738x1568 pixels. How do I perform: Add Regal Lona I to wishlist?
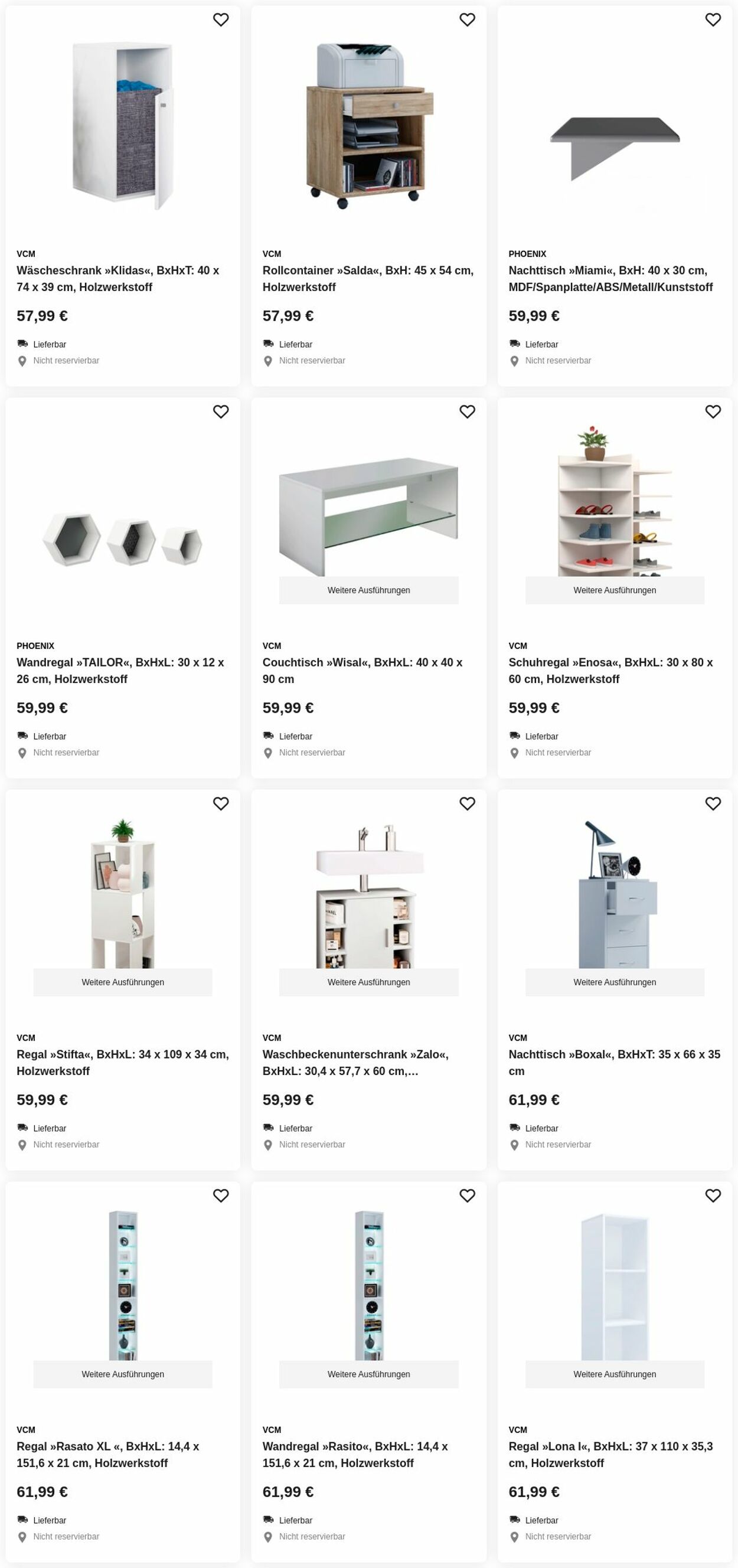713,1196
